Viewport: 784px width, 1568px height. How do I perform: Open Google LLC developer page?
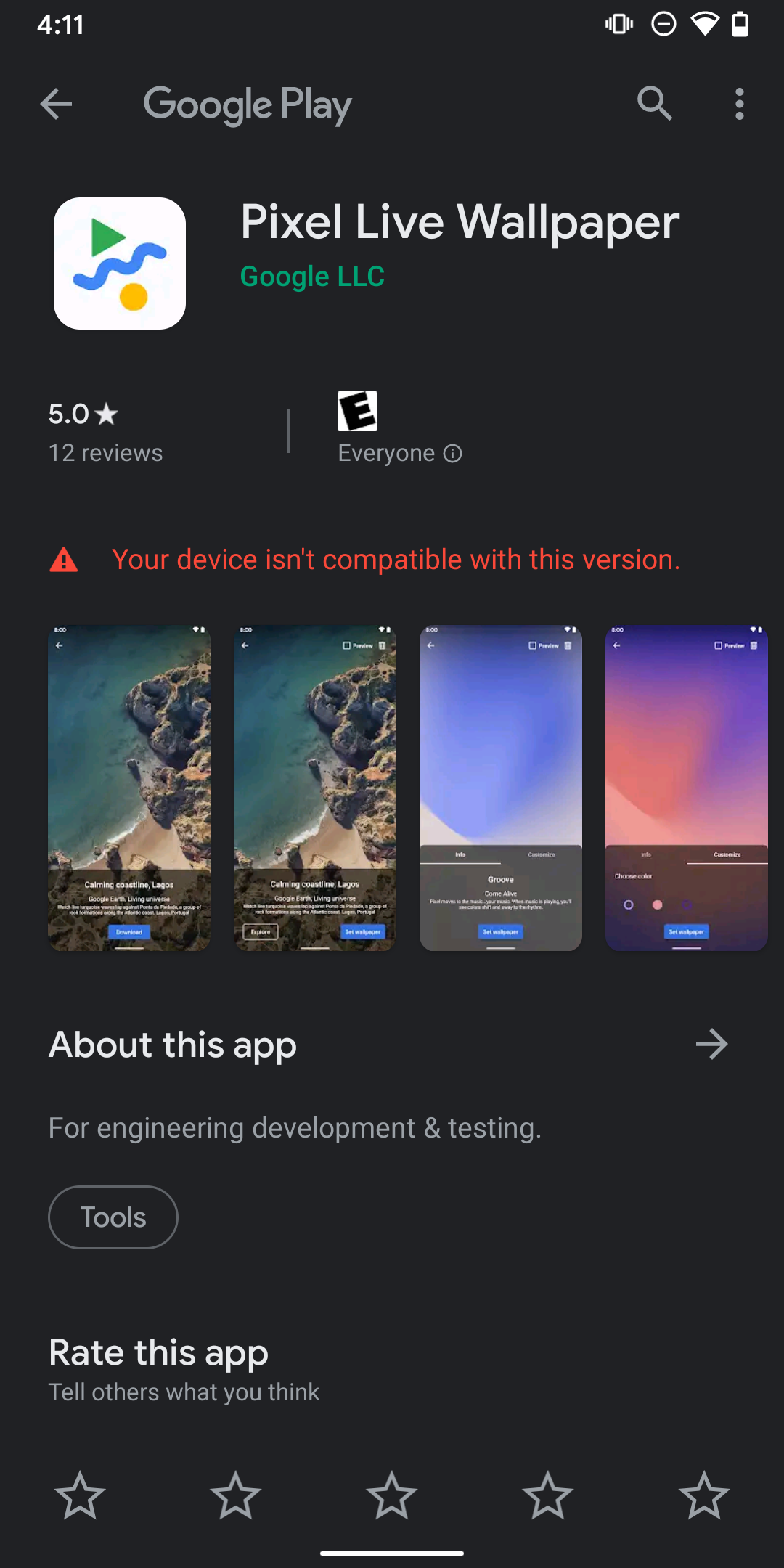pos(312,277)
